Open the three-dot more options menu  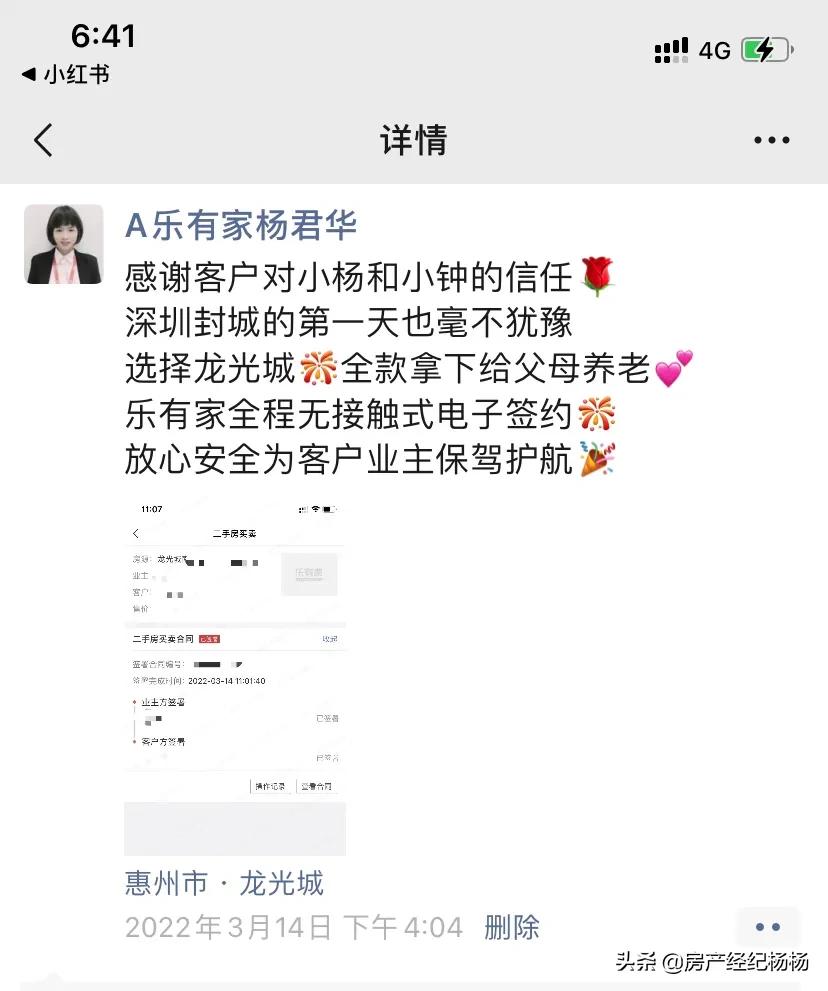tap(770, 140)
